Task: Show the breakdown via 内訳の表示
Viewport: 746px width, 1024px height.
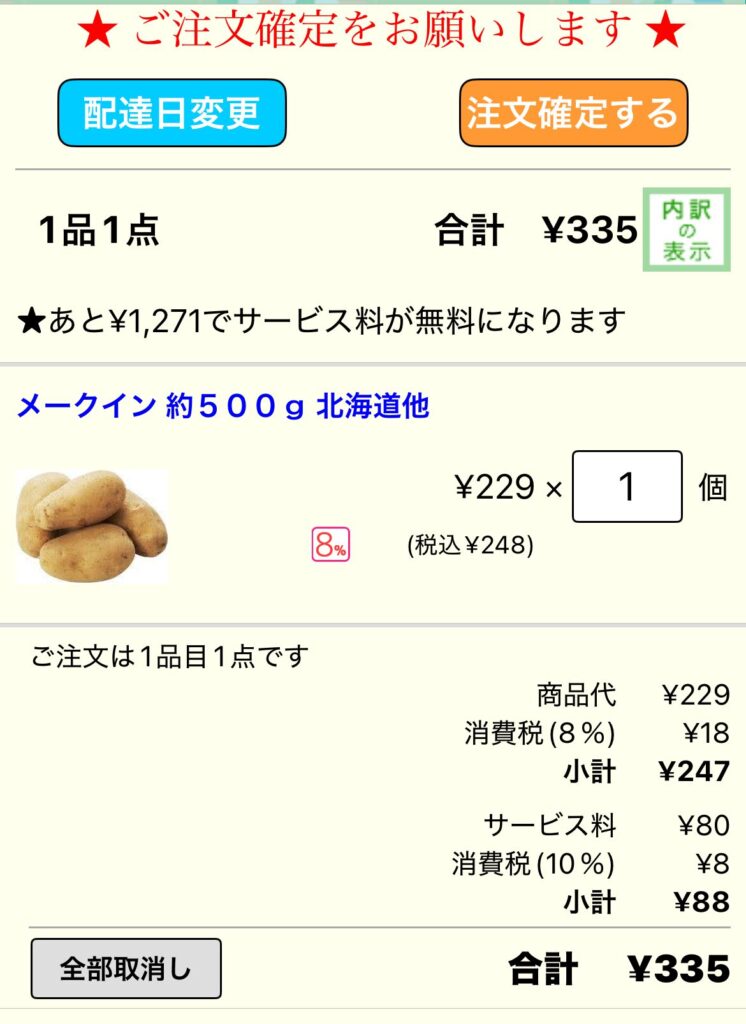Action: pos(685,230)
